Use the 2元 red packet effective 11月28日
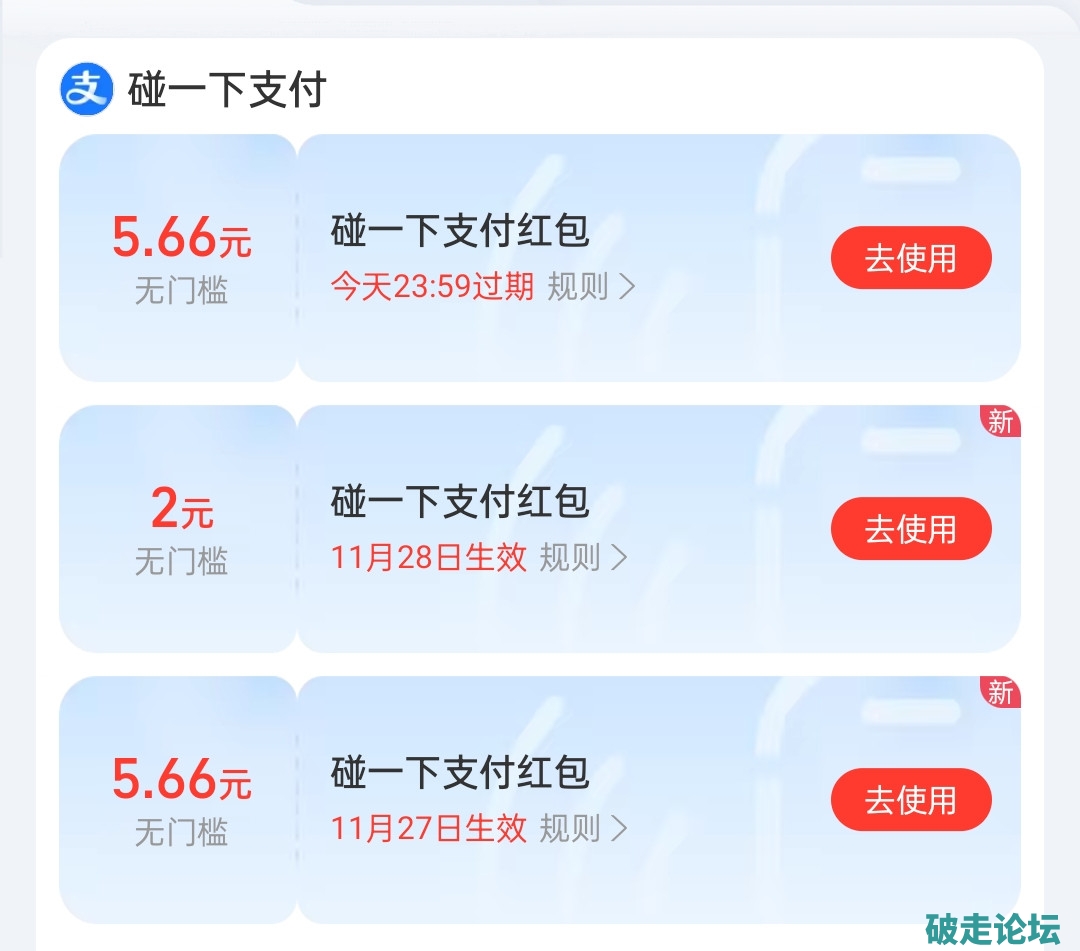Viewport: 1080px width, 951px height. [910, 528]
